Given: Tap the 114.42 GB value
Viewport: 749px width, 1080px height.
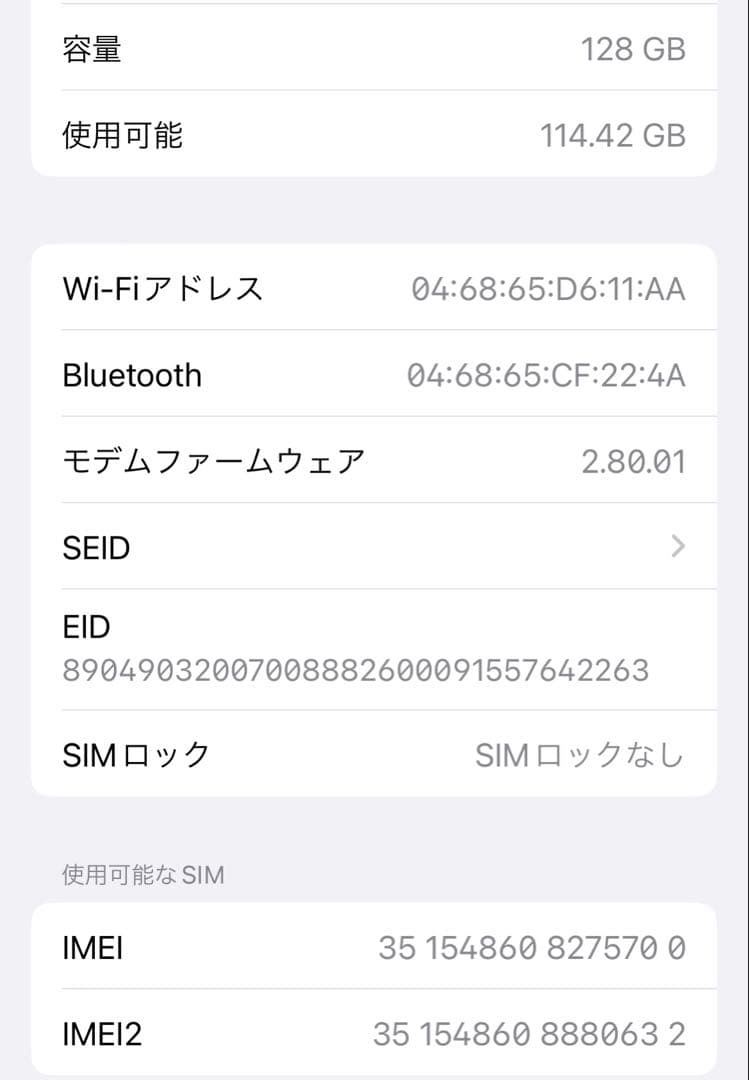Looking at the screenshot, I should click(613, 136).
